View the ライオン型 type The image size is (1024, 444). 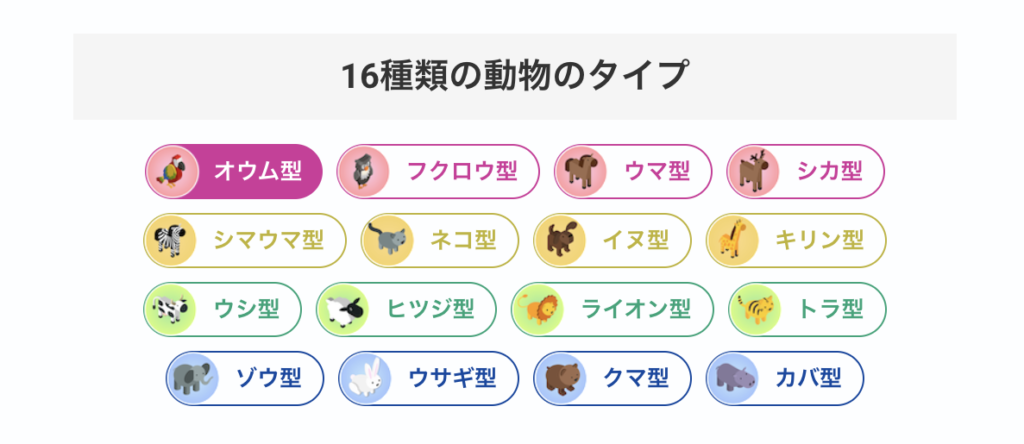612,309
